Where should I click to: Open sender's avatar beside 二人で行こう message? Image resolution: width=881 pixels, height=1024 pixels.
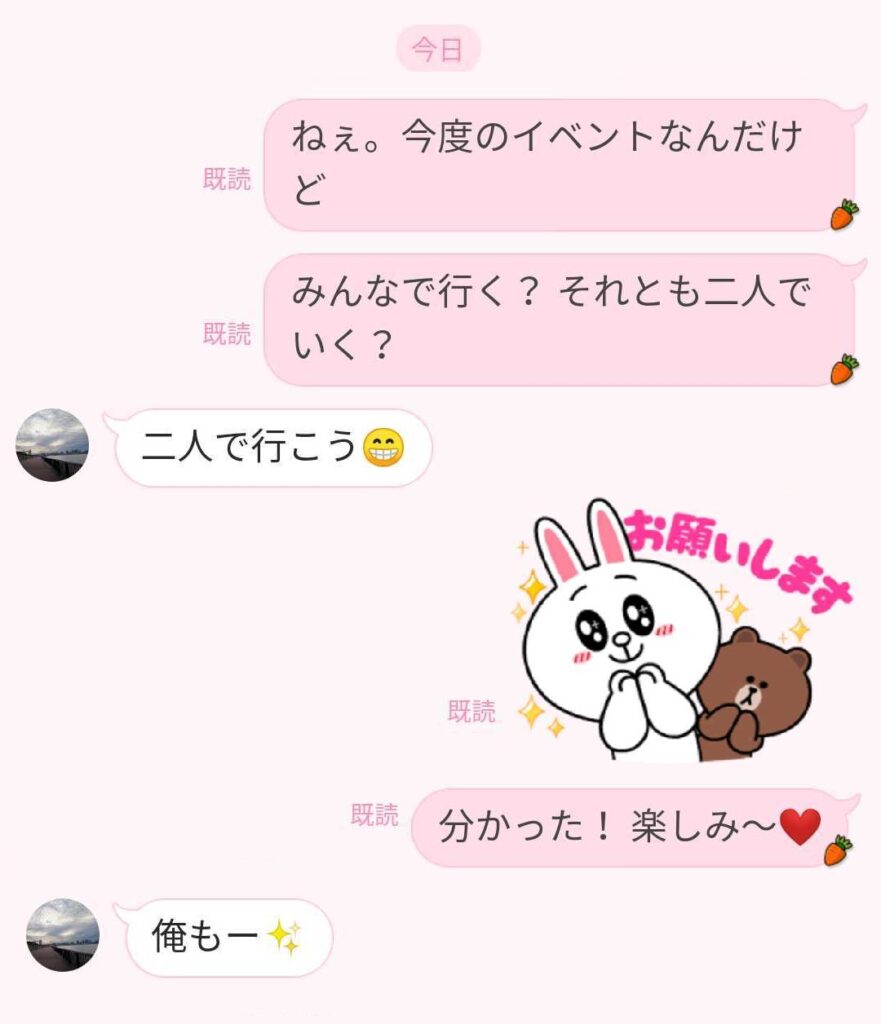click(53, 445)
